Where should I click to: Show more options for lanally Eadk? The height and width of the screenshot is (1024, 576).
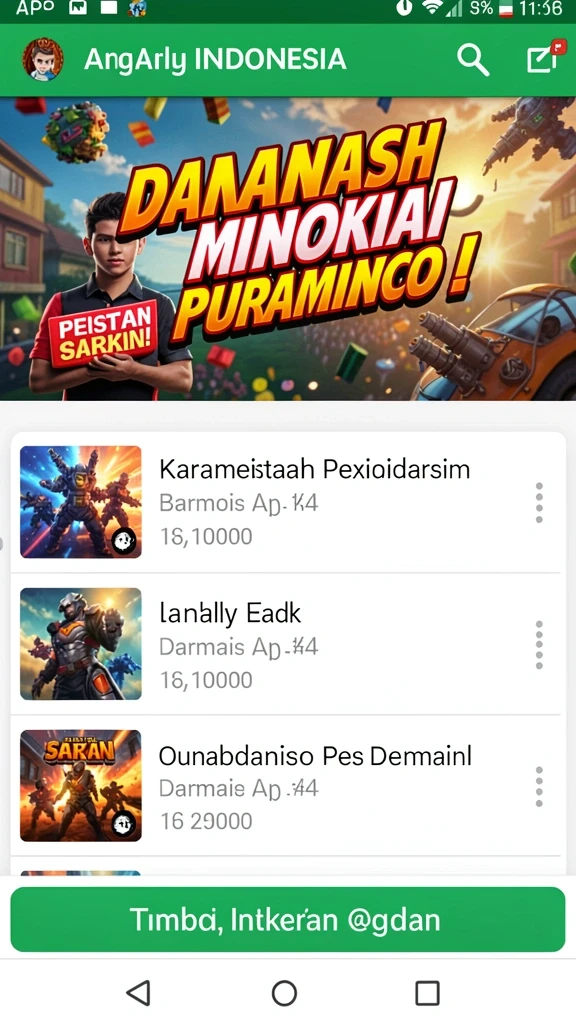(x=539, y=645)
